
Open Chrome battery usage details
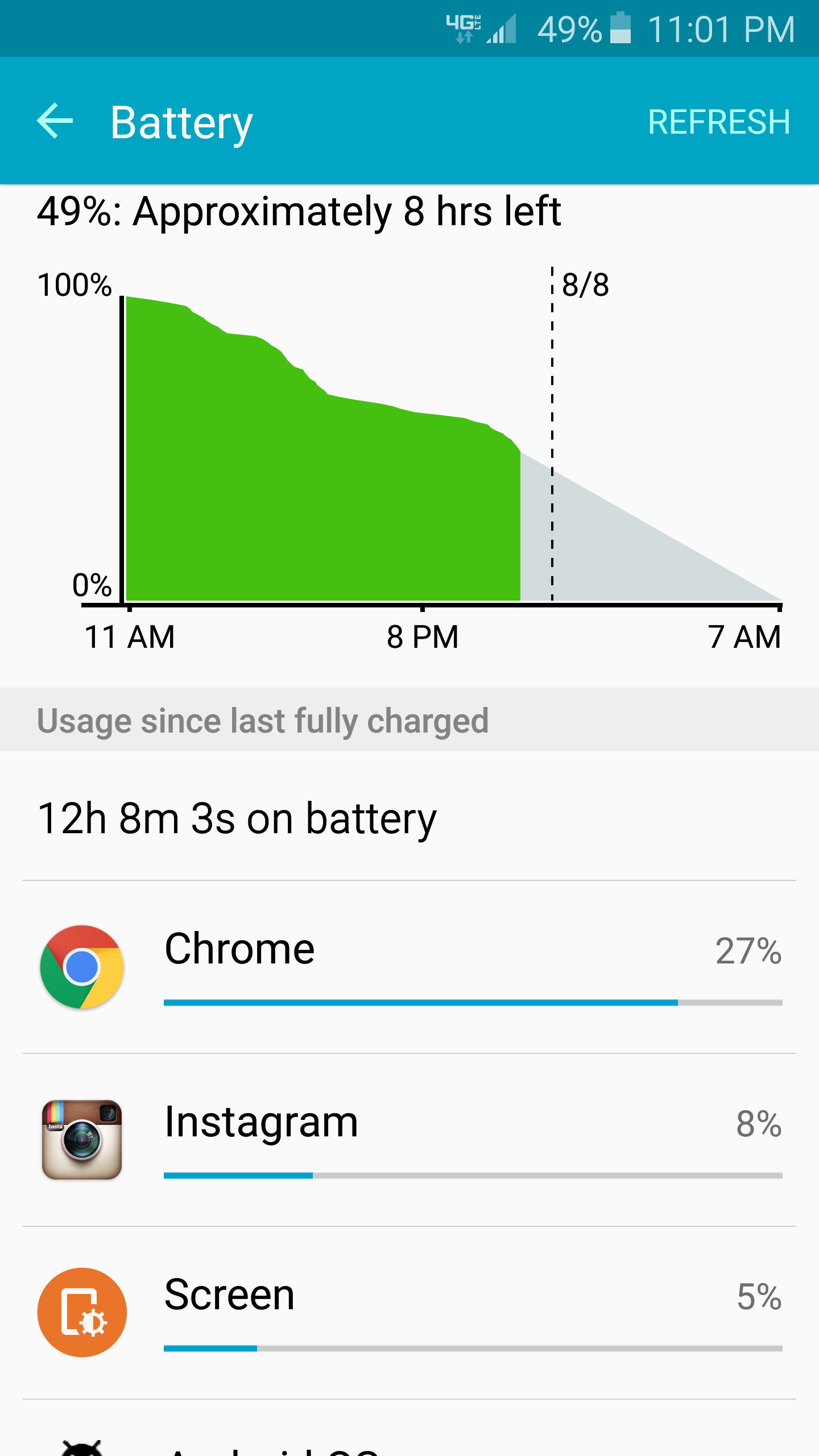(409, 967)
